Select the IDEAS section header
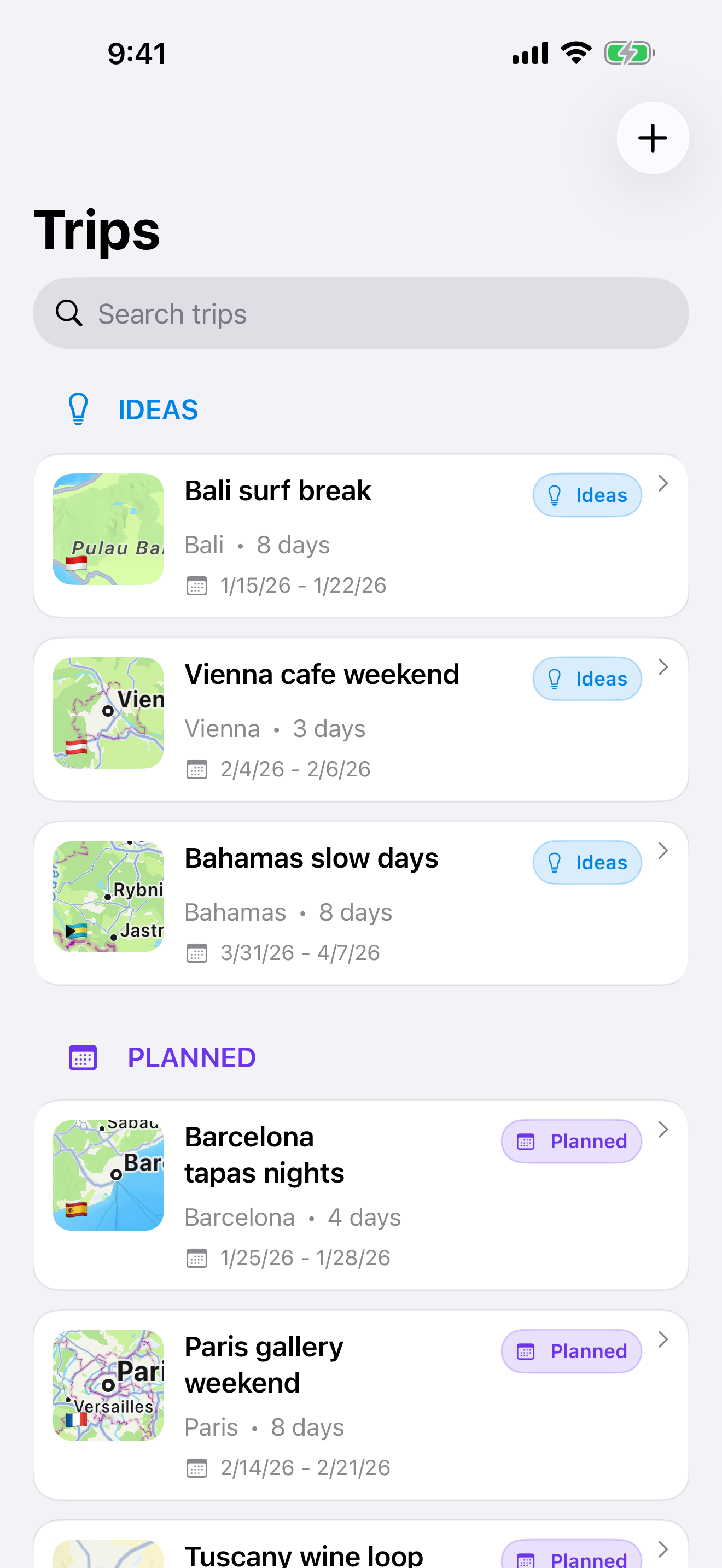 158,408
